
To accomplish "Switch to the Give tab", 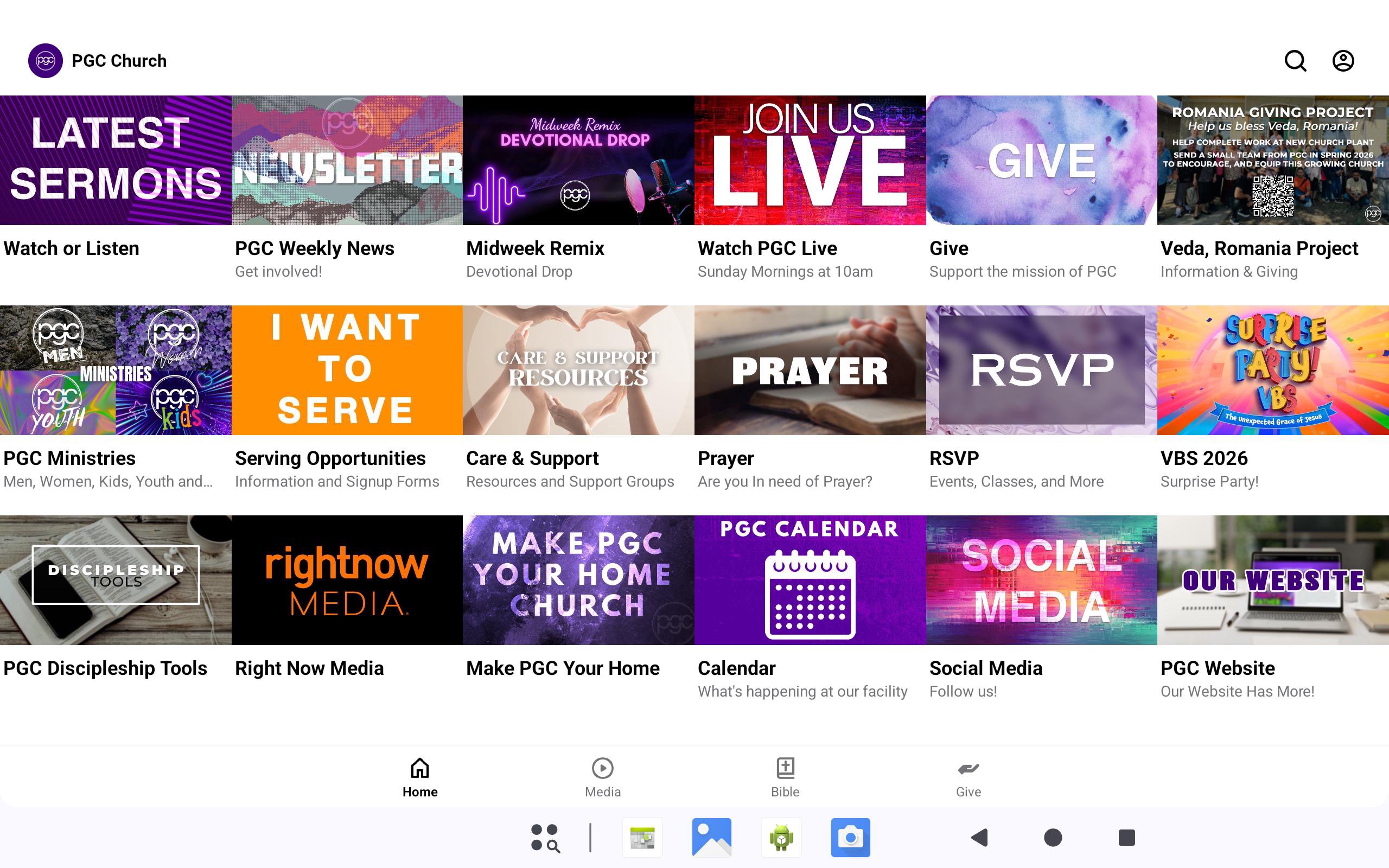I will 968,777.
